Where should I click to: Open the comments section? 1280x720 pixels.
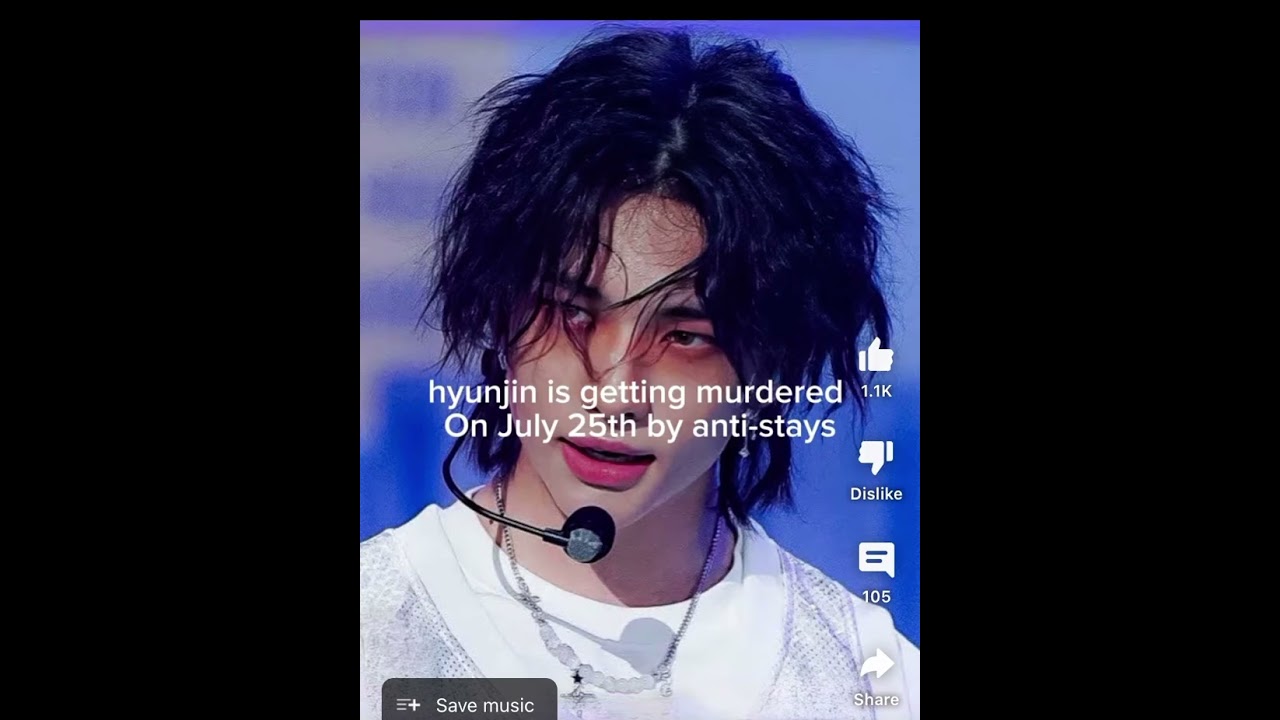[x=876, y=560]
